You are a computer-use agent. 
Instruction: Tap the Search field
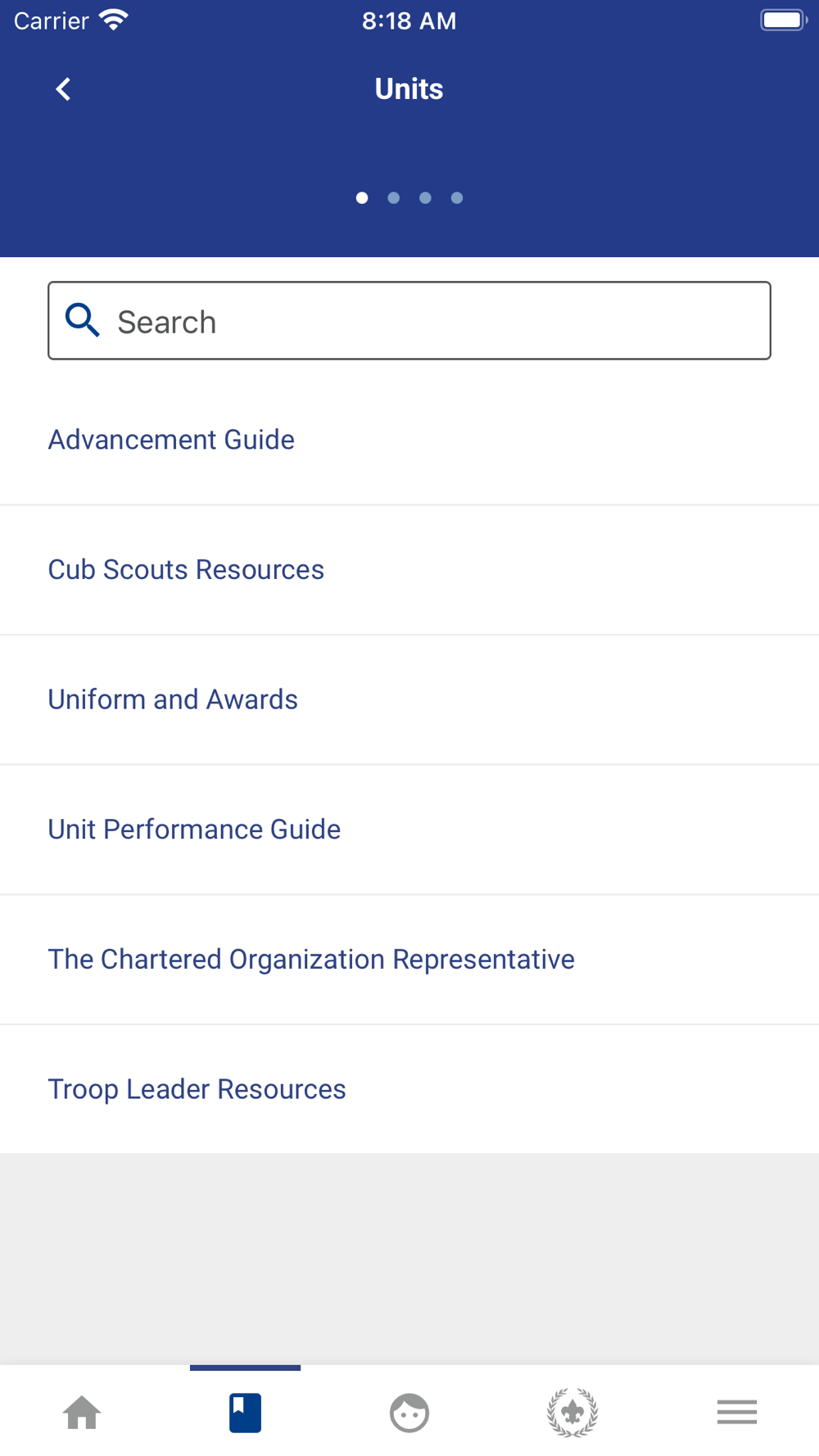point(409,320)
